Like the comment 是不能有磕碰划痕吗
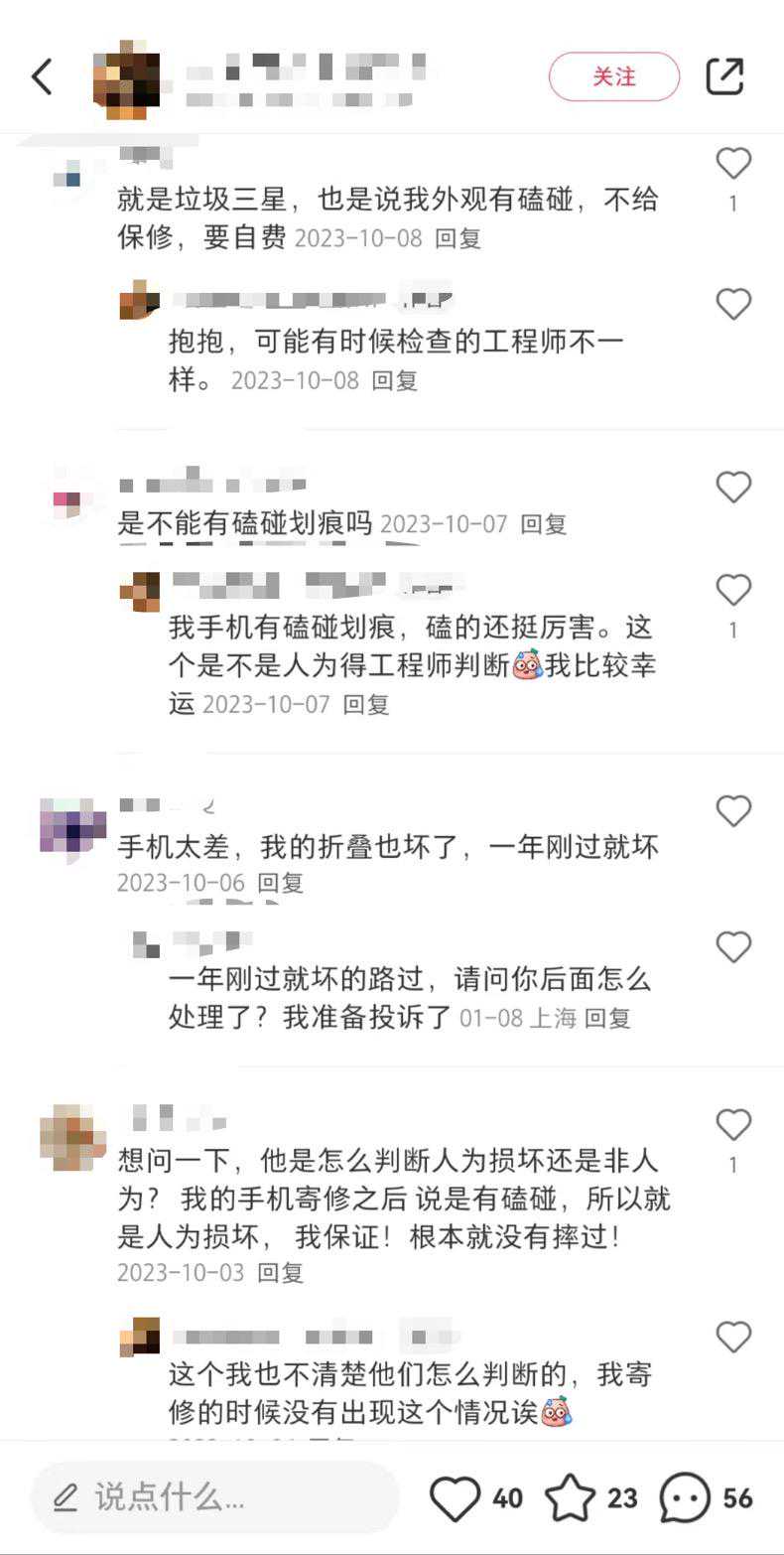Screen dimensions: 784x1555 coord(732,487)
